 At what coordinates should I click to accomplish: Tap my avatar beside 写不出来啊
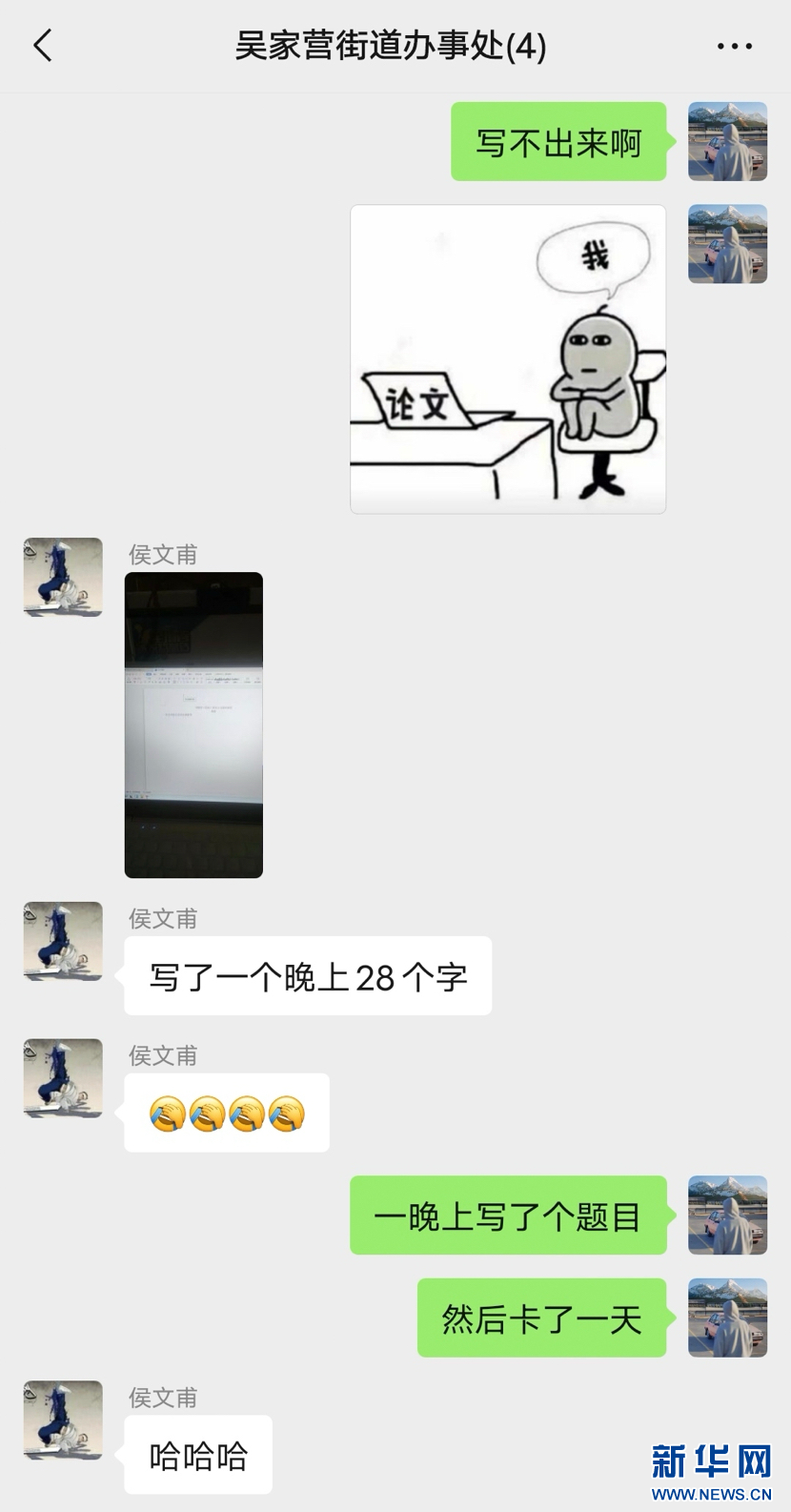pyautogui.click(x=727, y=141)
